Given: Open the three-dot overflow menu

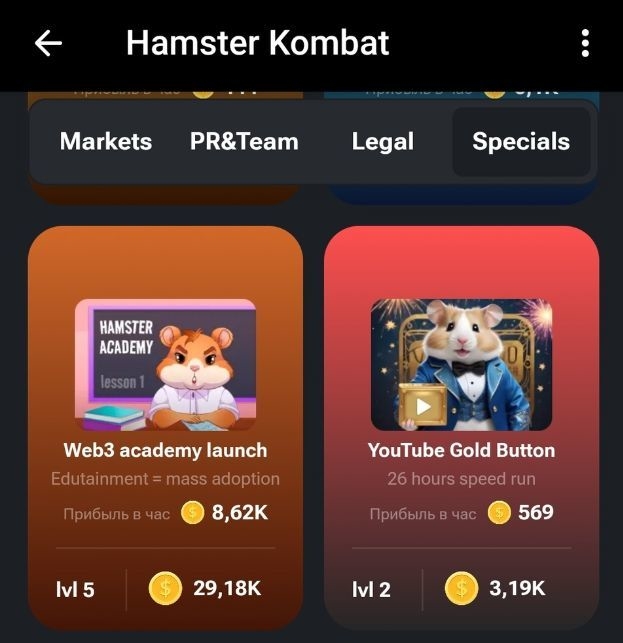Looking at the screenshot, I should tap(585, 43).
